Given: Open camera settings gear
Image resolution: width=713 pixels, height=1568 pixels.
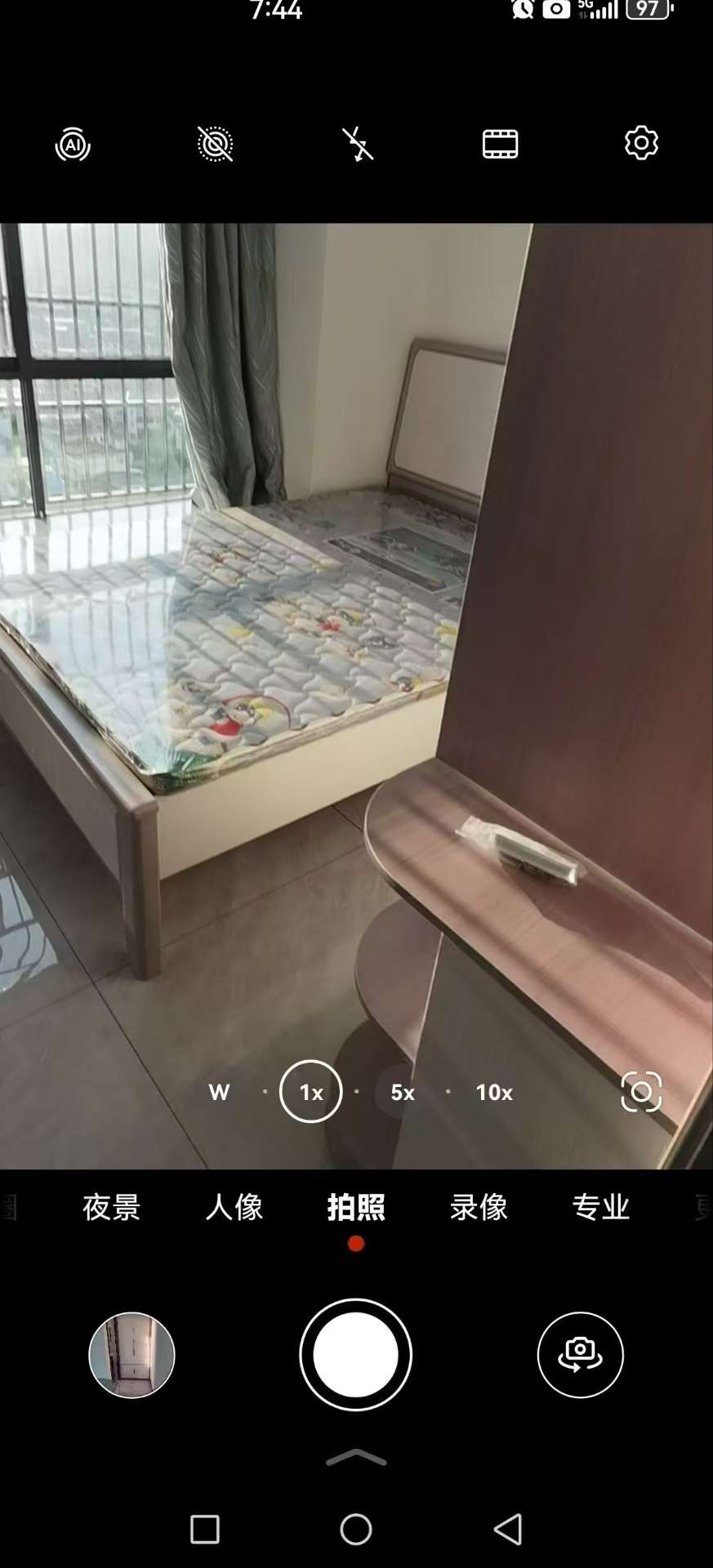Looking at the screenshot, I should click(641, 144).
